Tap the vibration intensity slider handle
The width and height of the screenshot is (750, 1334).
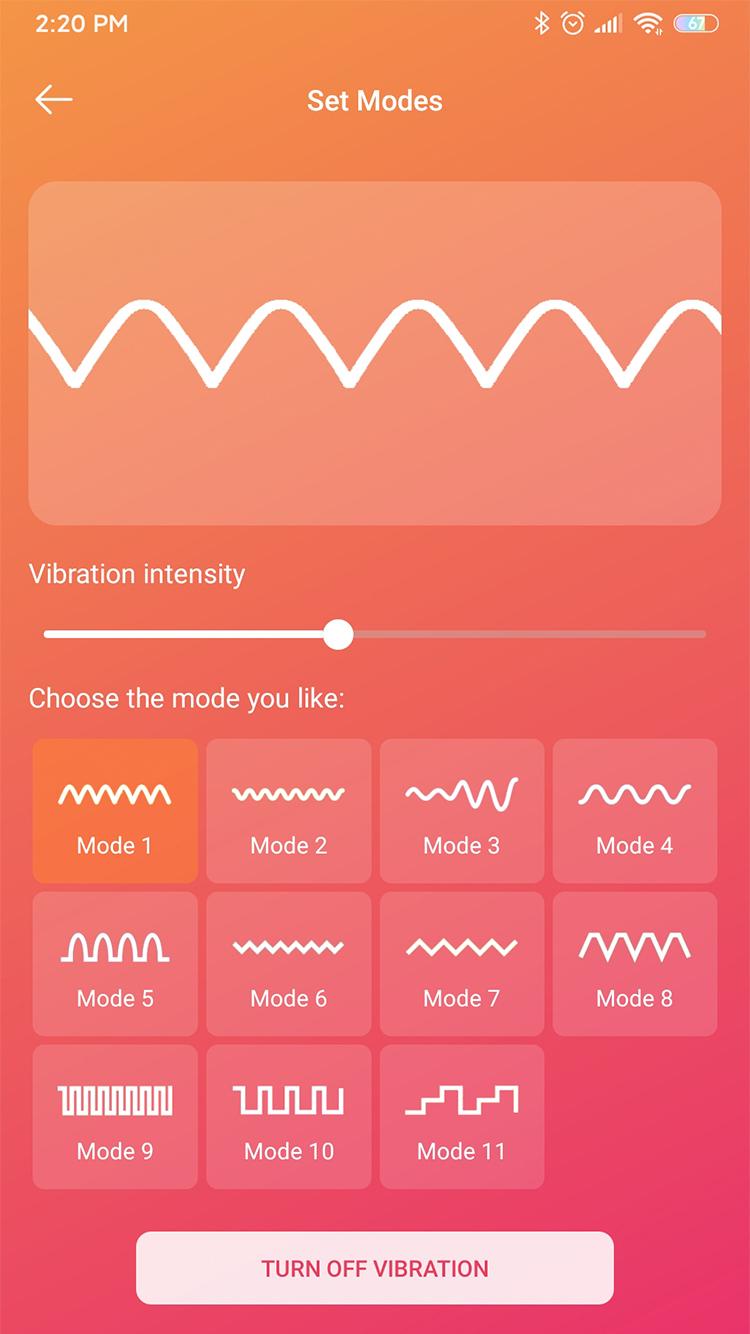coord(339,634)
